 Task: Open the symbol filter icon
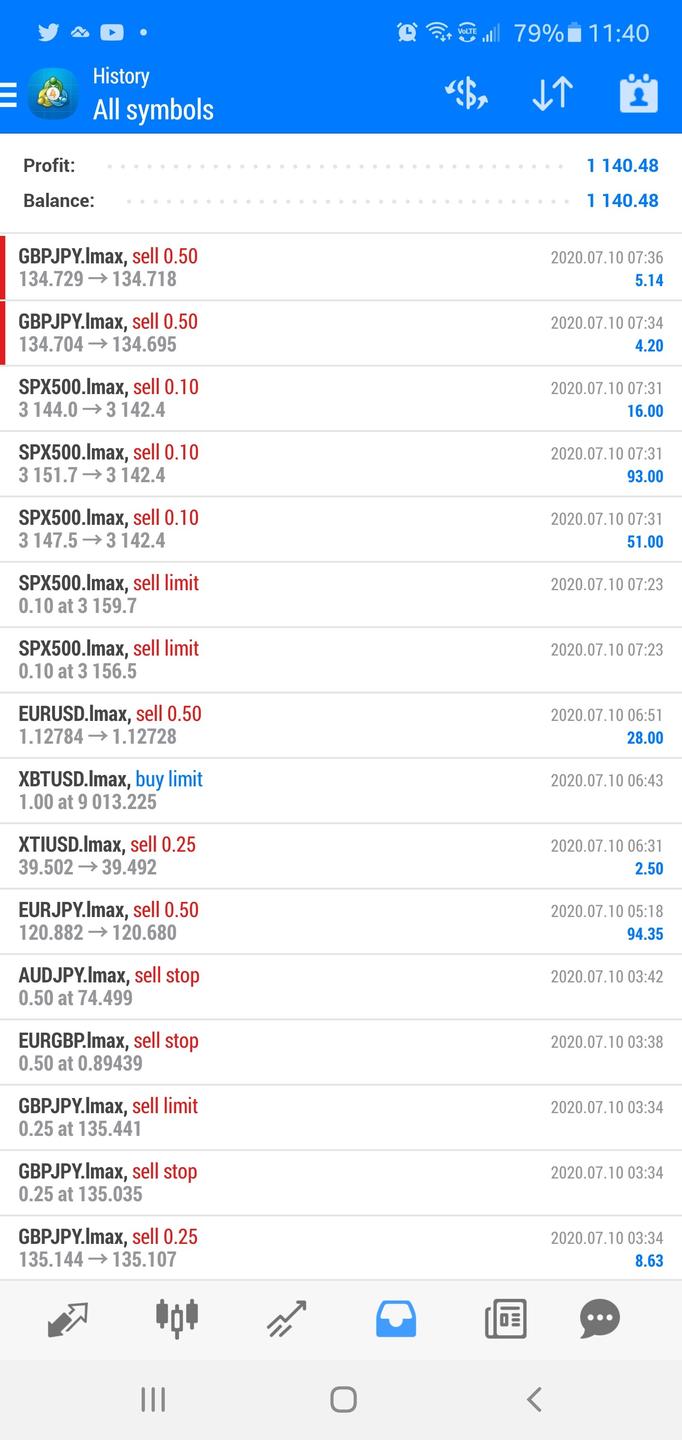coord(466,95)
